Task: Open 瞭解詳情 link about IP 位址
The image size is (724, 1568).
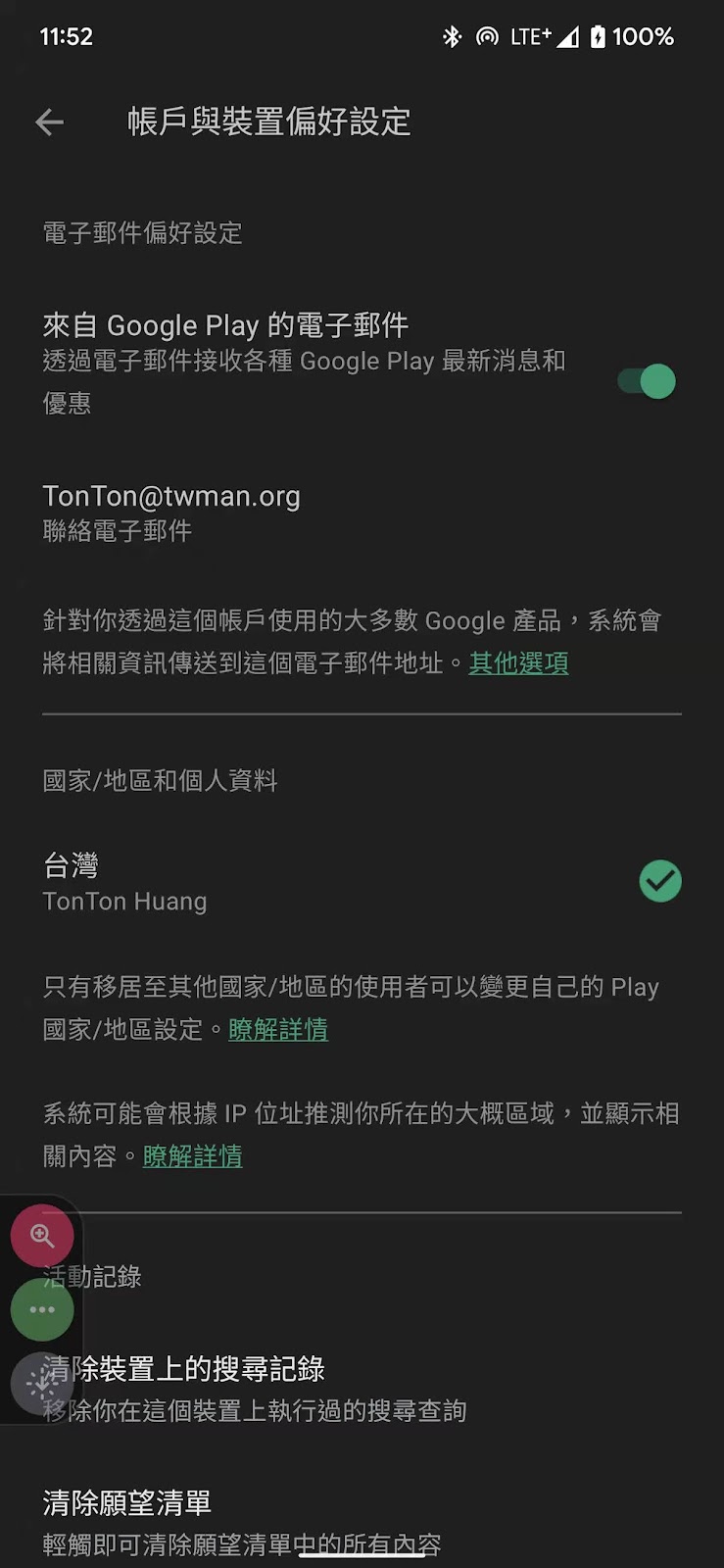Action: [x=192, y=1156]
